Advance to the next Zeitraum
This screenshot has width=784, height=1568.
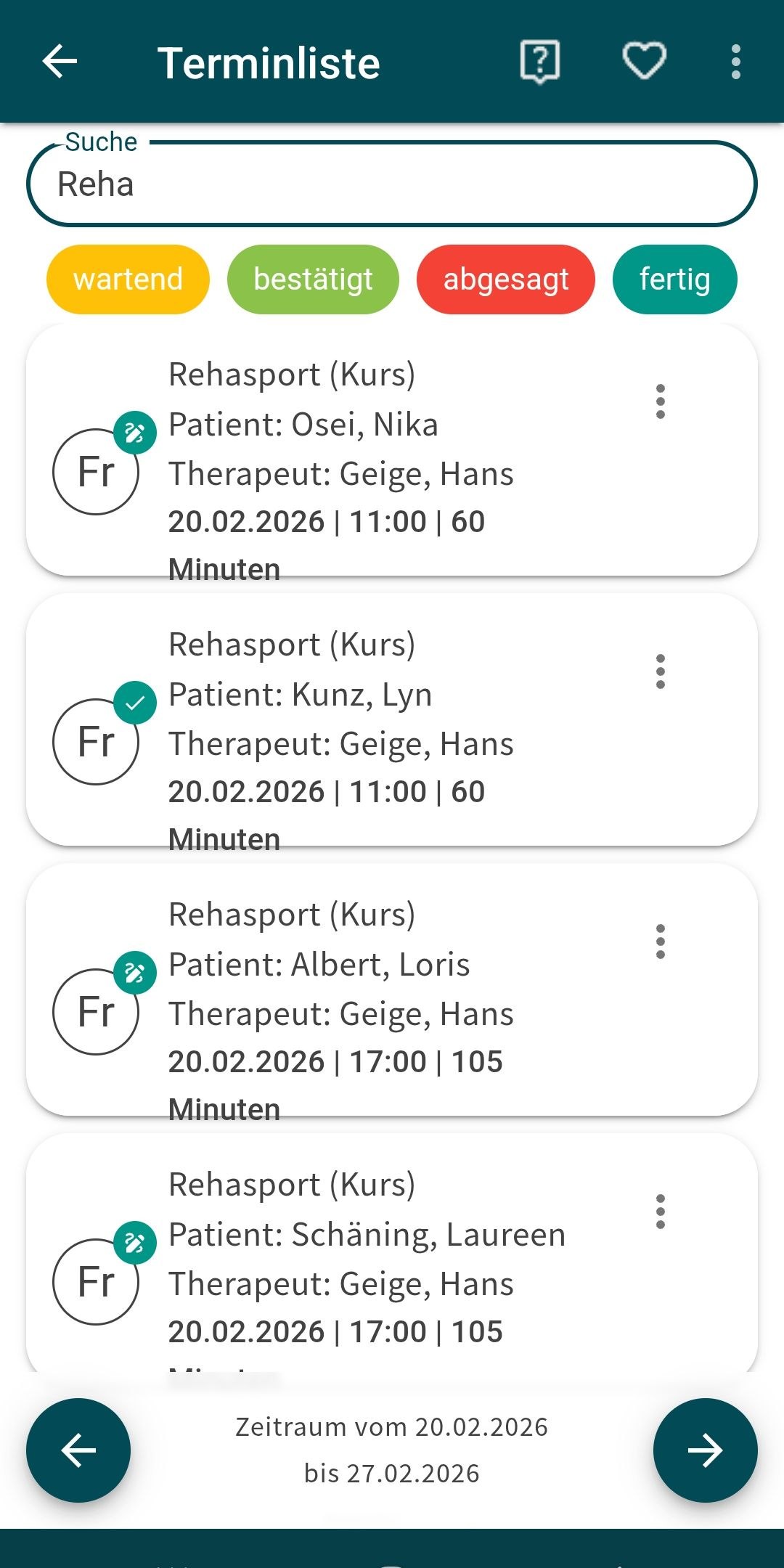[x=705, y=1450]
